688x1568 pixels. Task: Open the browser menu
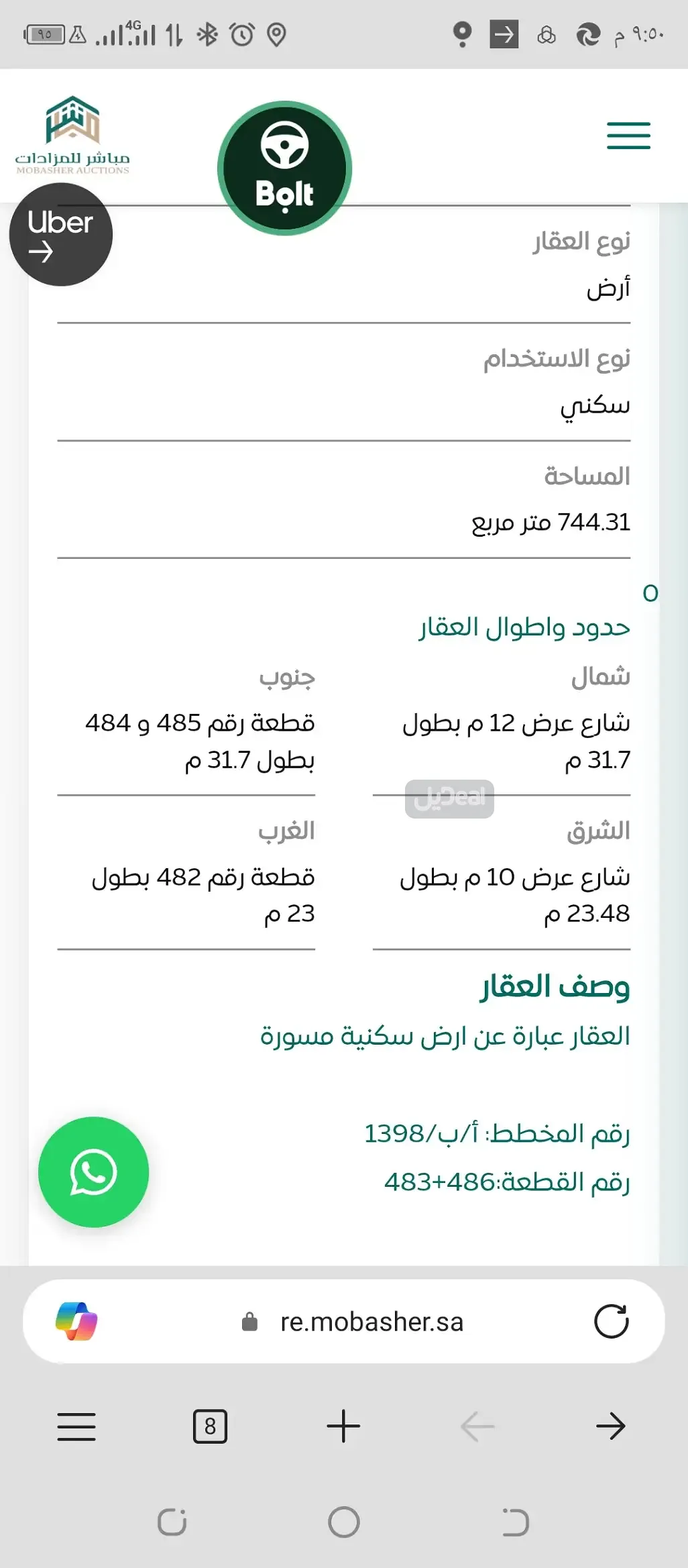tap(76, 1426)
